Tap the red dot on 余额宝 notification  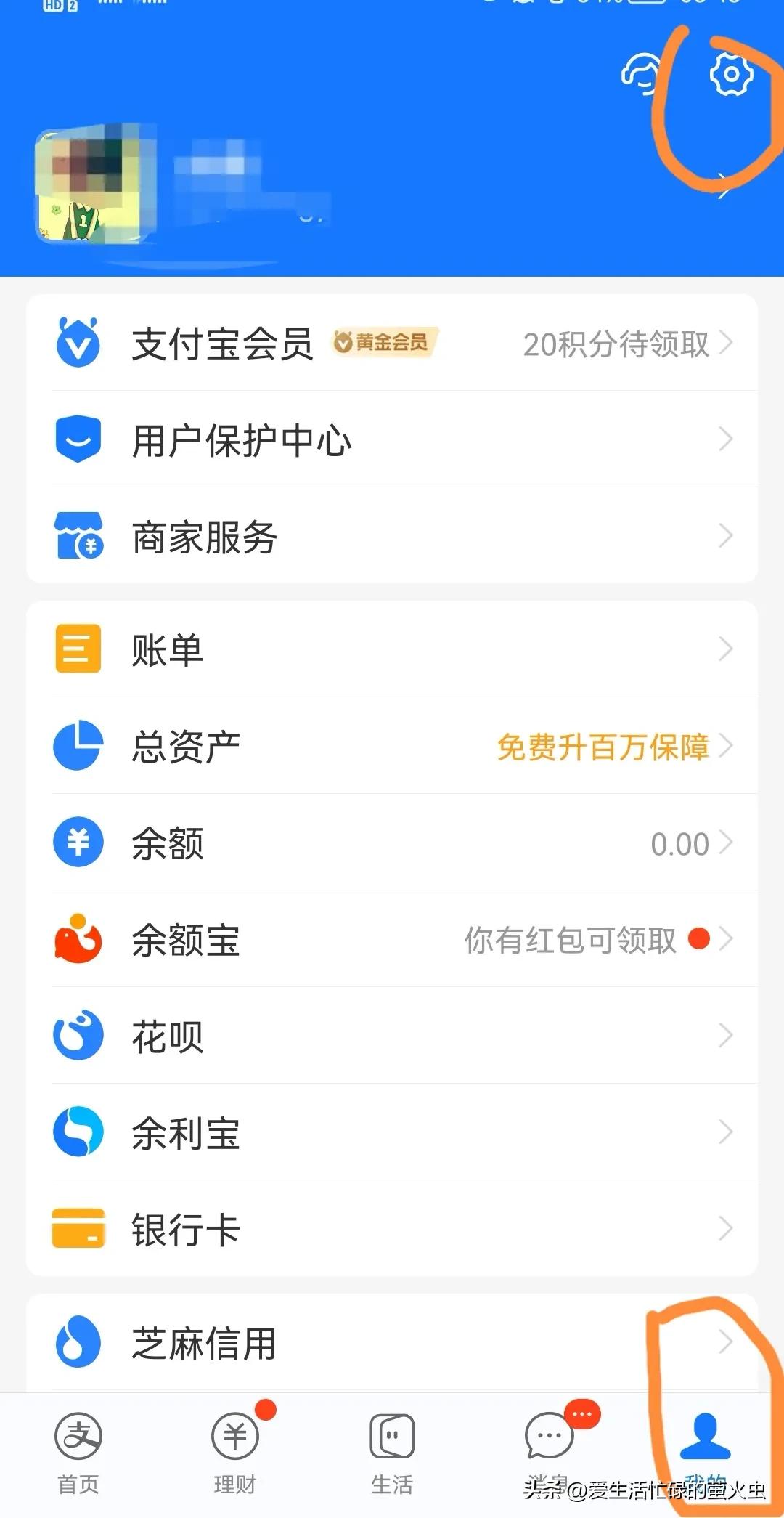click(699, 939)
